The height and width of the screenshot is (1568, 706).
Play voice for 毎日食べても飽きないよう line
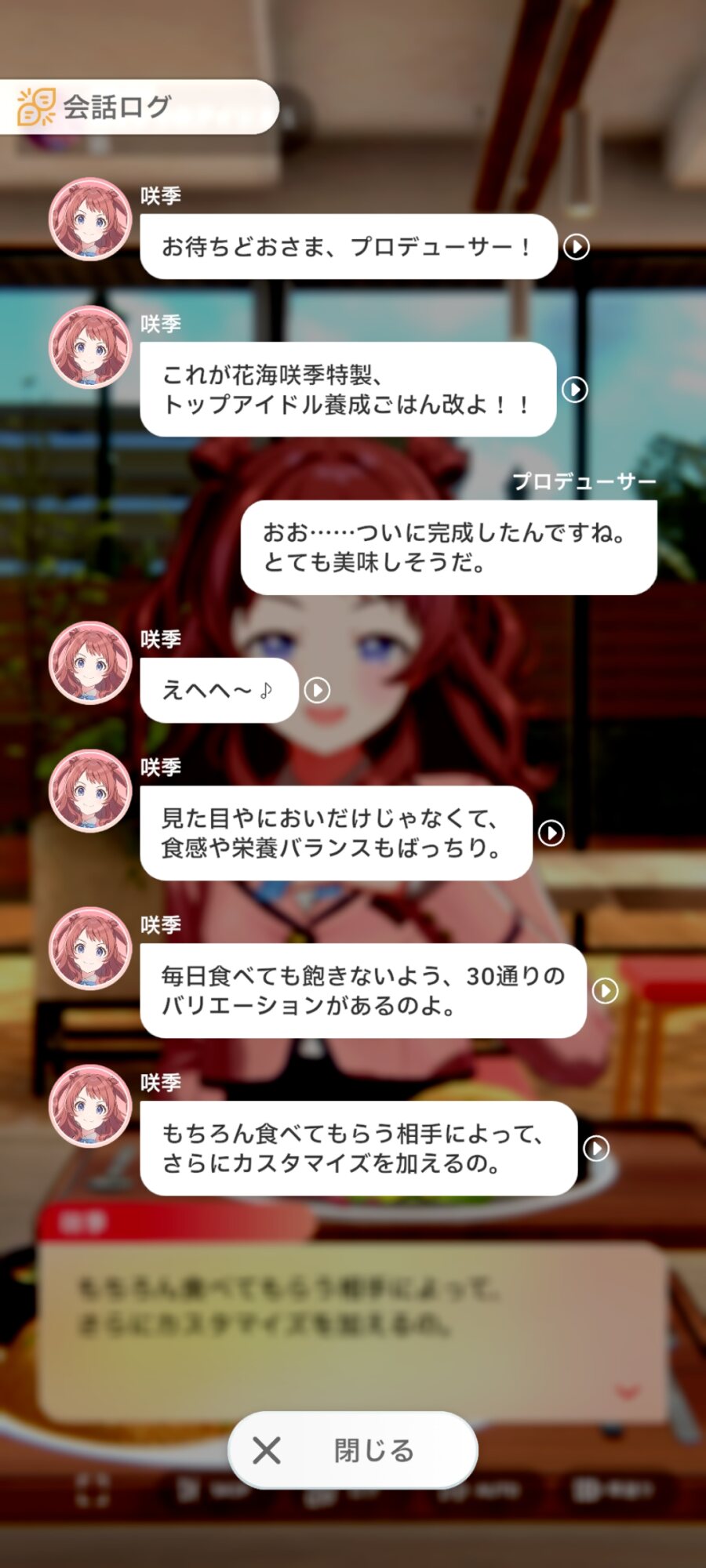(x=605, y=991)
